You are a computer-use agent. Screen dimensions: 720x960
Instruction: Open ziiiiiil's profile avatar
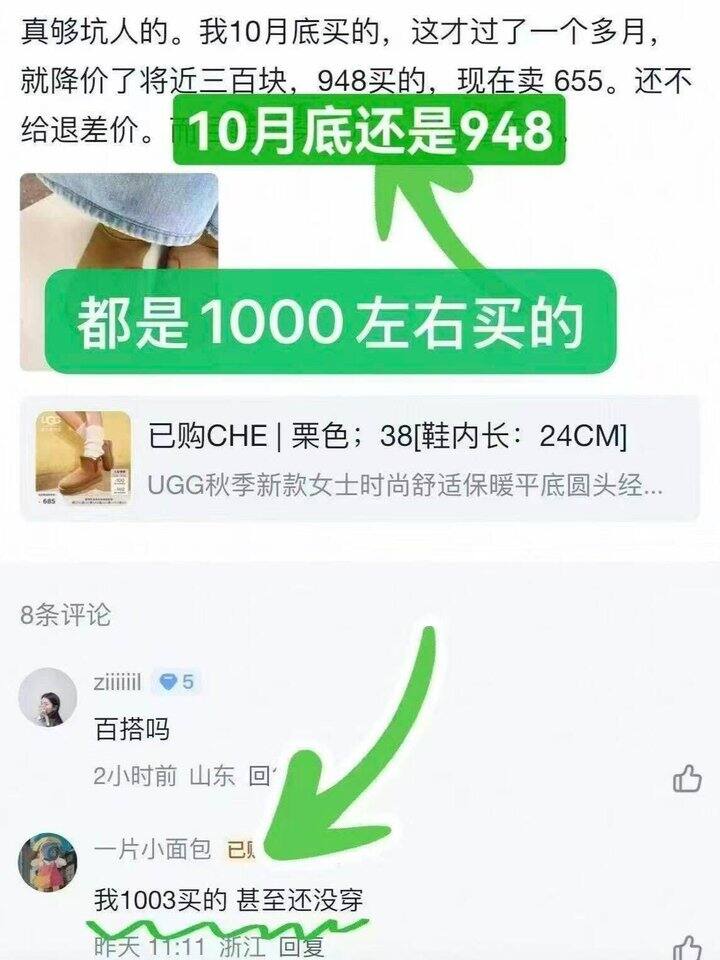(x=48, y=697)
